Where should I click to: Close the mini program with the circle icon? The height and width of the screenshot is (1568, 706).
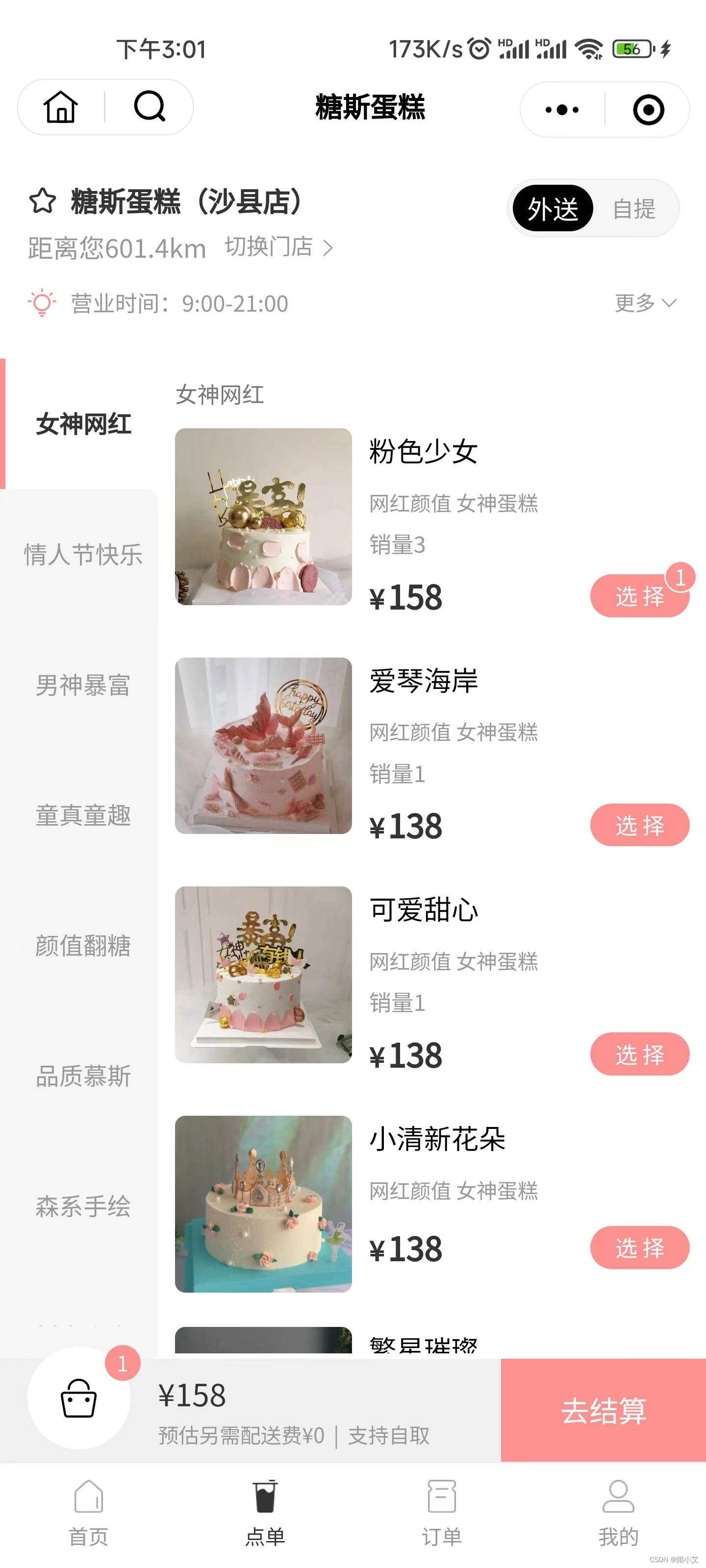[648, 110]
